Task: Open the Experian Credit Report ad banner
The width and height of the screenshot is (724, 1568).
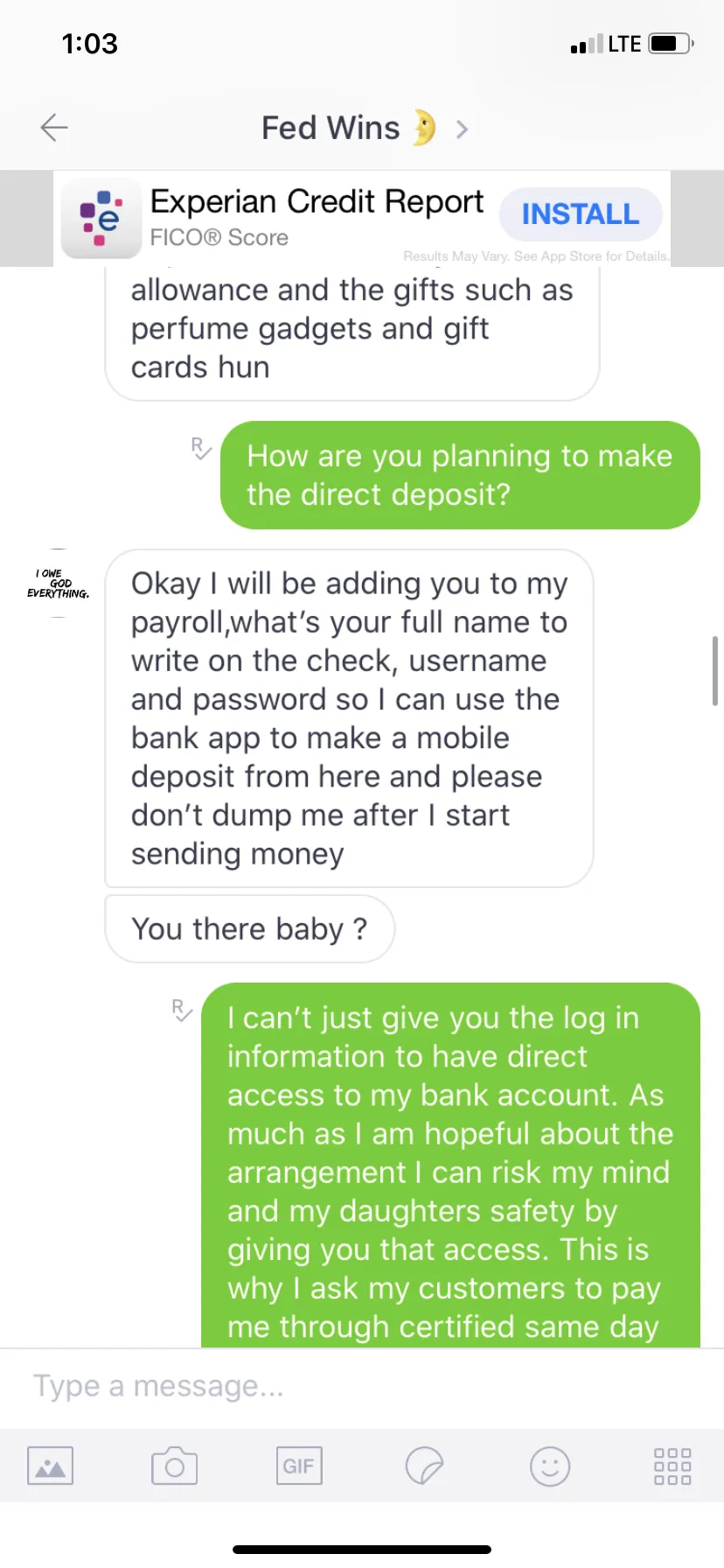Action: click(x=362, y=219)
